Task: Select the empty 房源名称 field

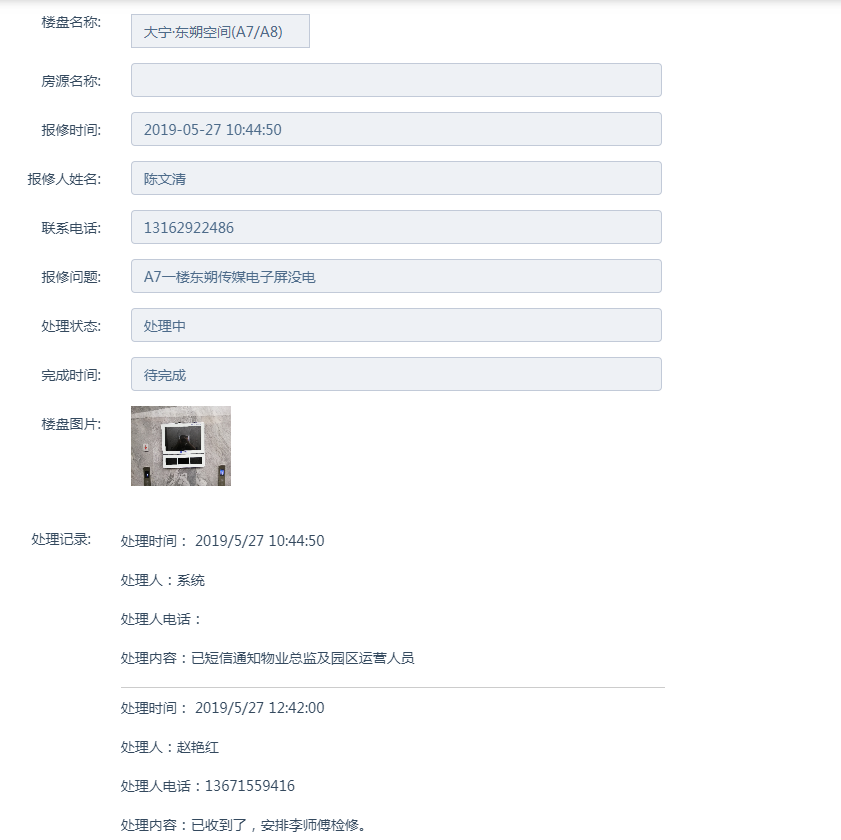Action: [396, 80]
